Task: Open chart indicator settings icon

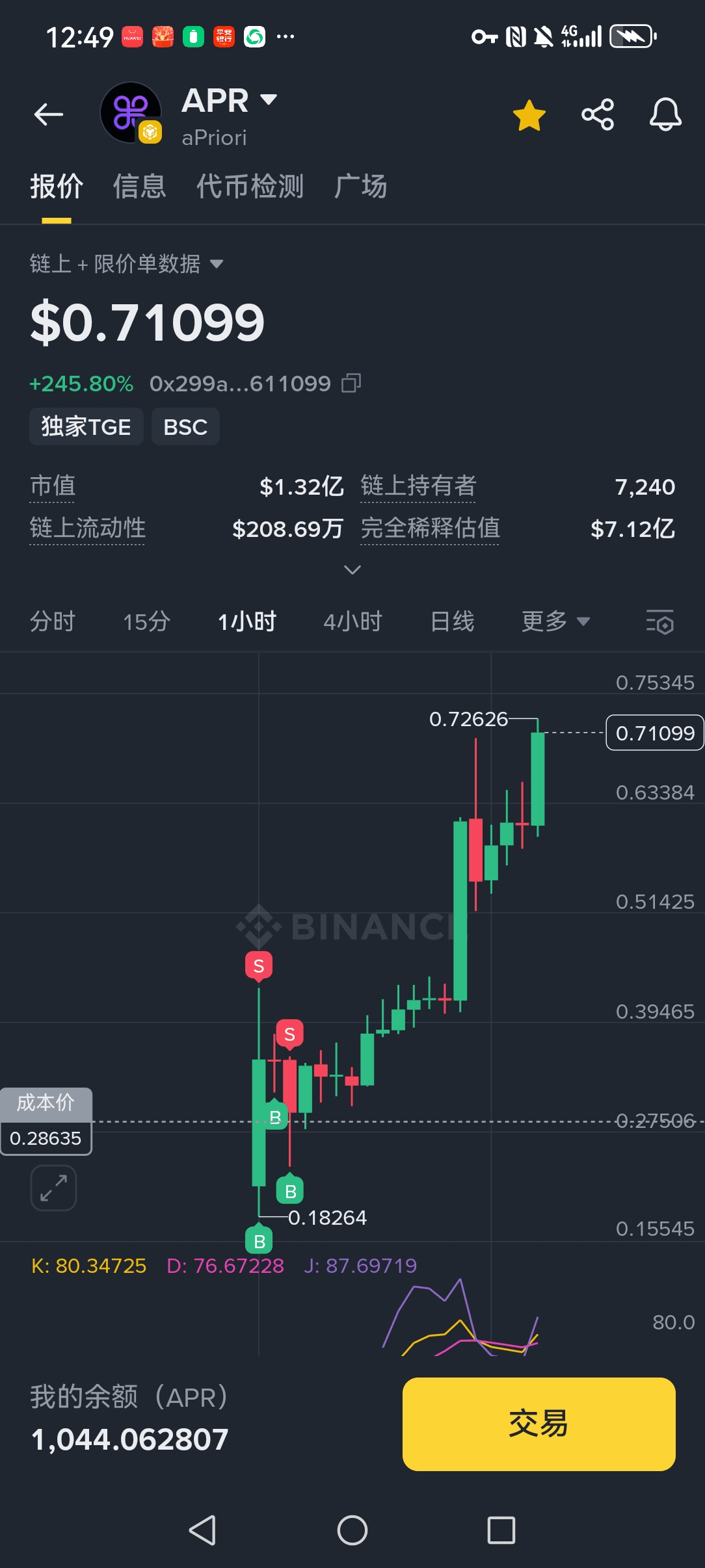Action: pyautogui.click(x=659, y=621)
